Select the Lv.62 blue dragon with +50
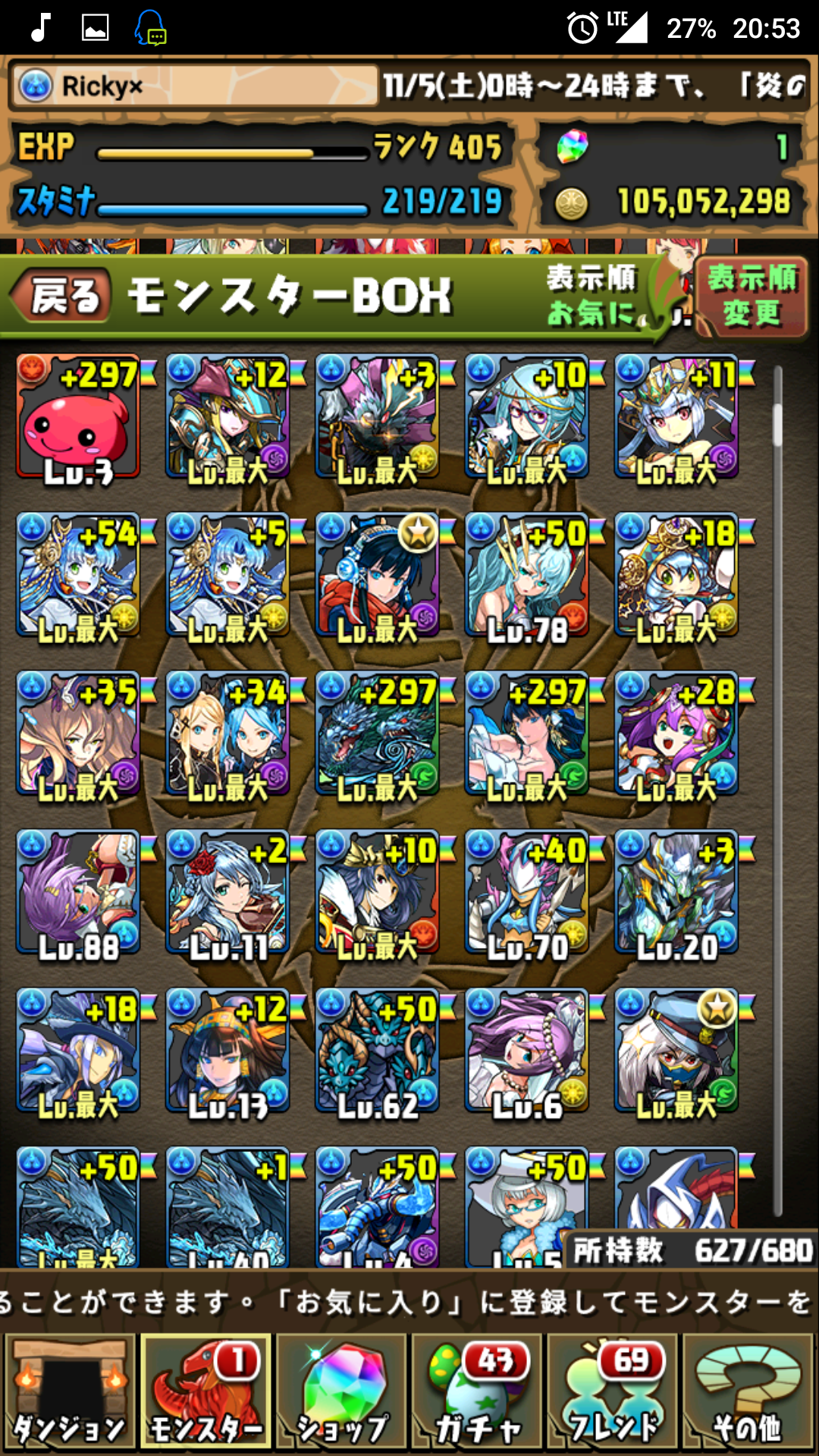The width and height of the screenshot is (819, 1456). click(377, 1052)
